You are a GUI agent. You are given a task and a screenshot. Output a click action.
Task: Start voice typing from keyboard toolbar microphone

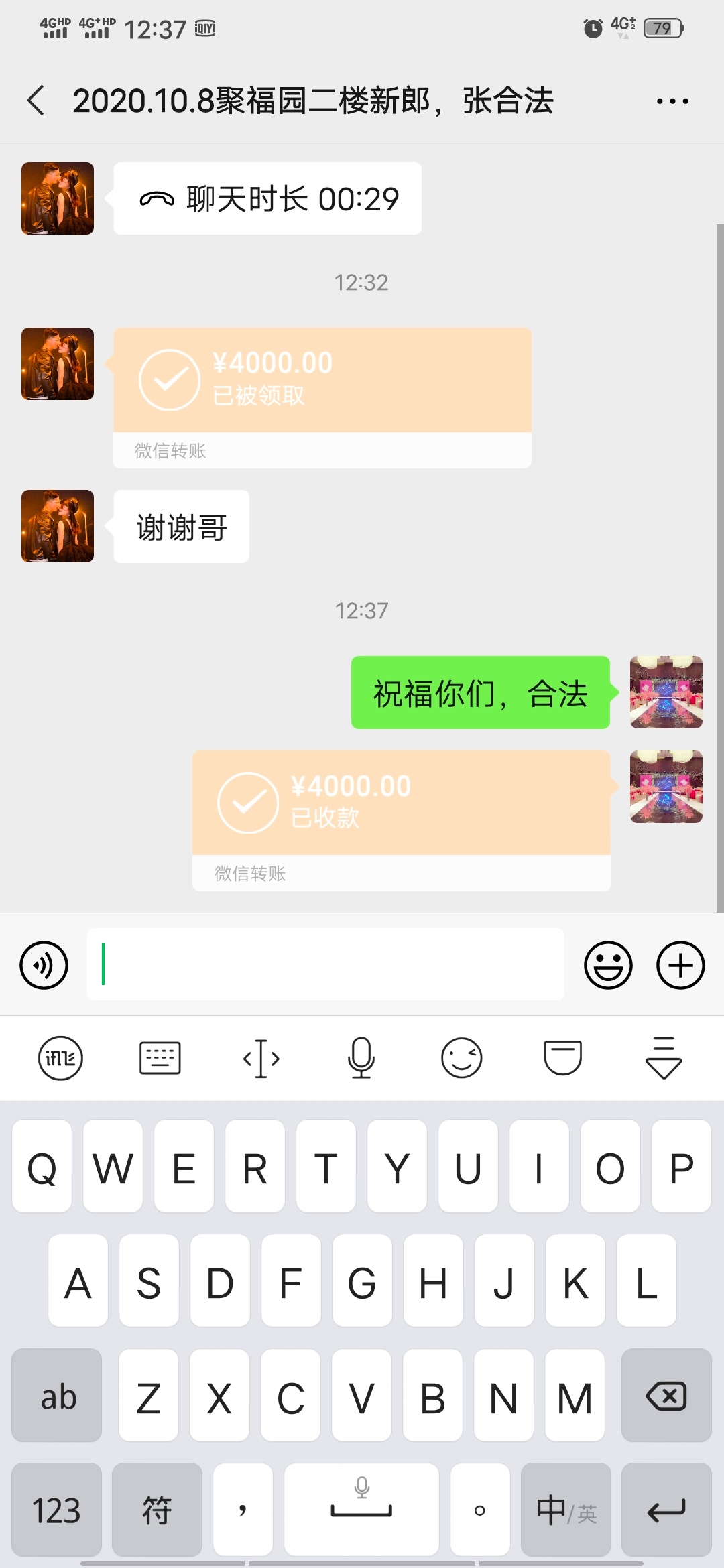361,1057
